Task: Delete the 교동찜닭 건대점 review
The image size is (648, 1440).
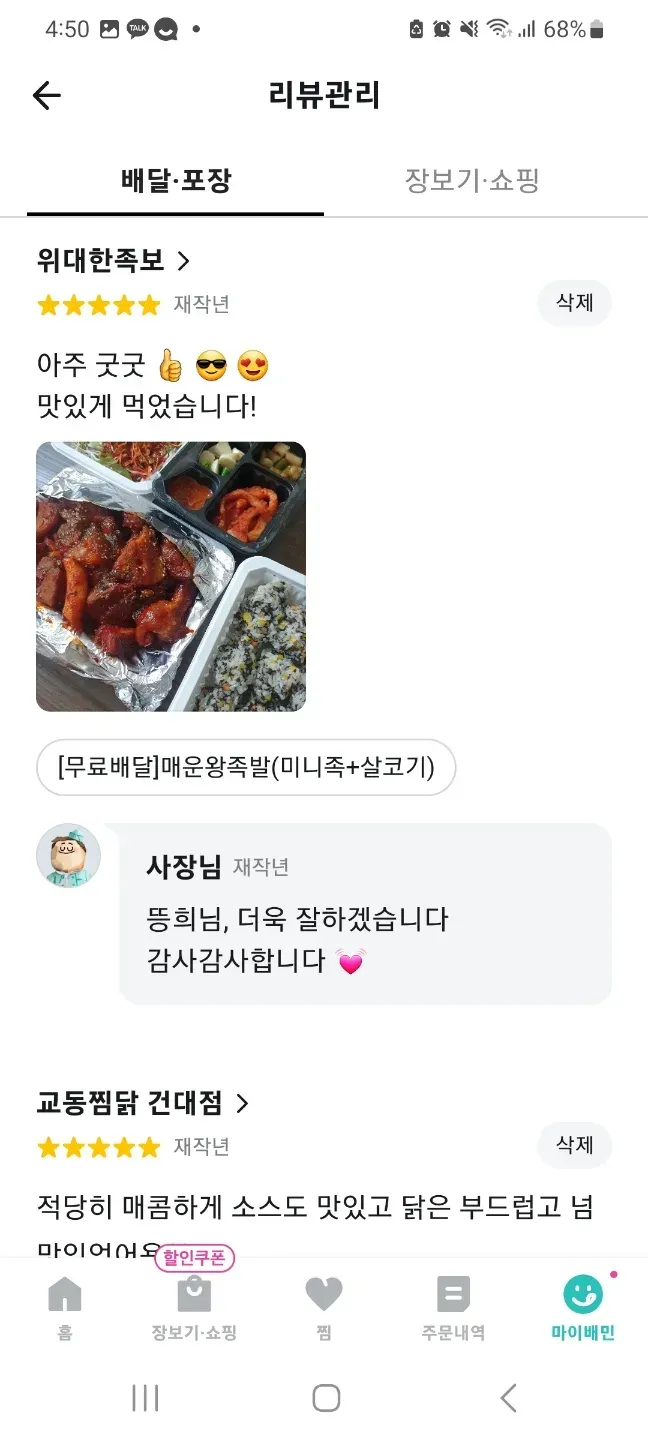Action: [x=575, y=1145]
